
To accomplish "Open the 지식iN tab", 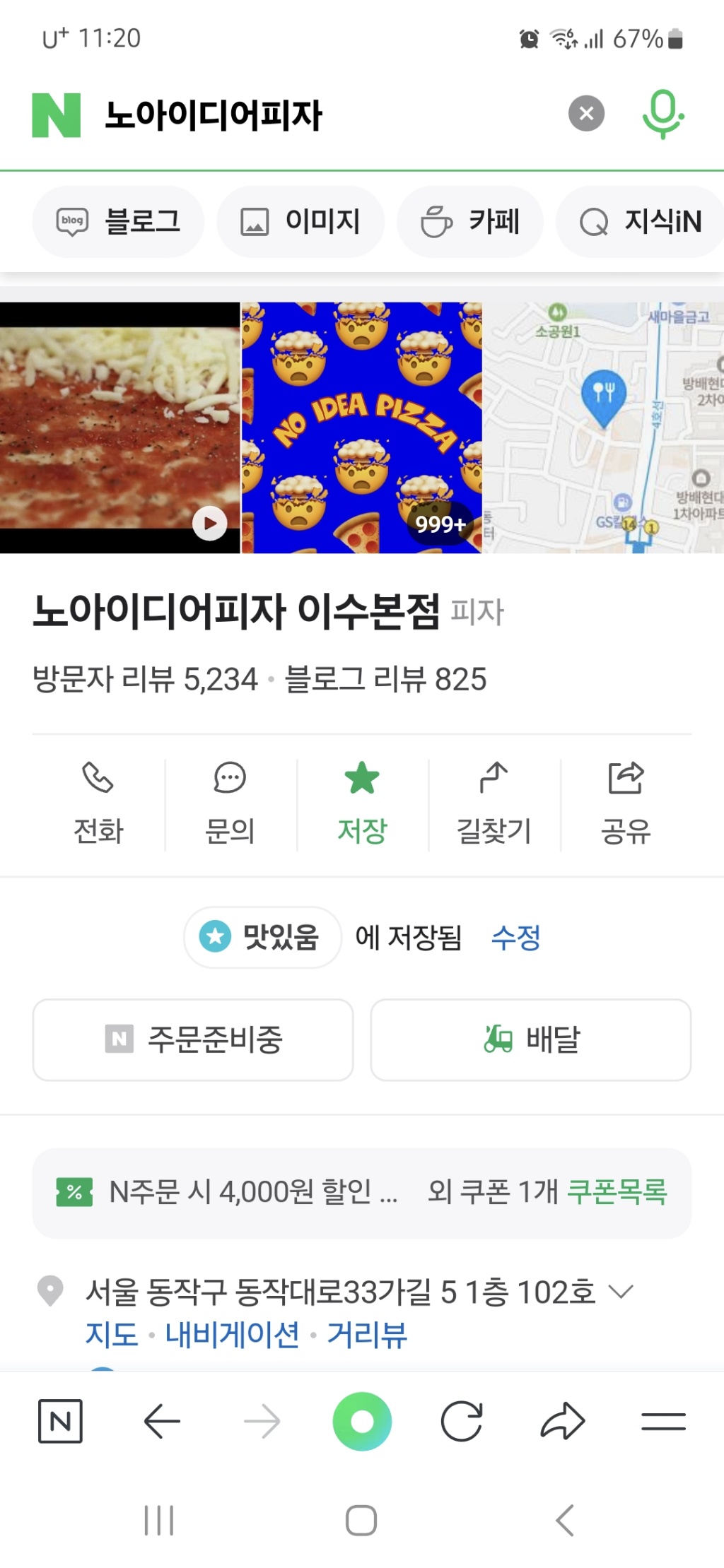I will [x=638, y=220].
